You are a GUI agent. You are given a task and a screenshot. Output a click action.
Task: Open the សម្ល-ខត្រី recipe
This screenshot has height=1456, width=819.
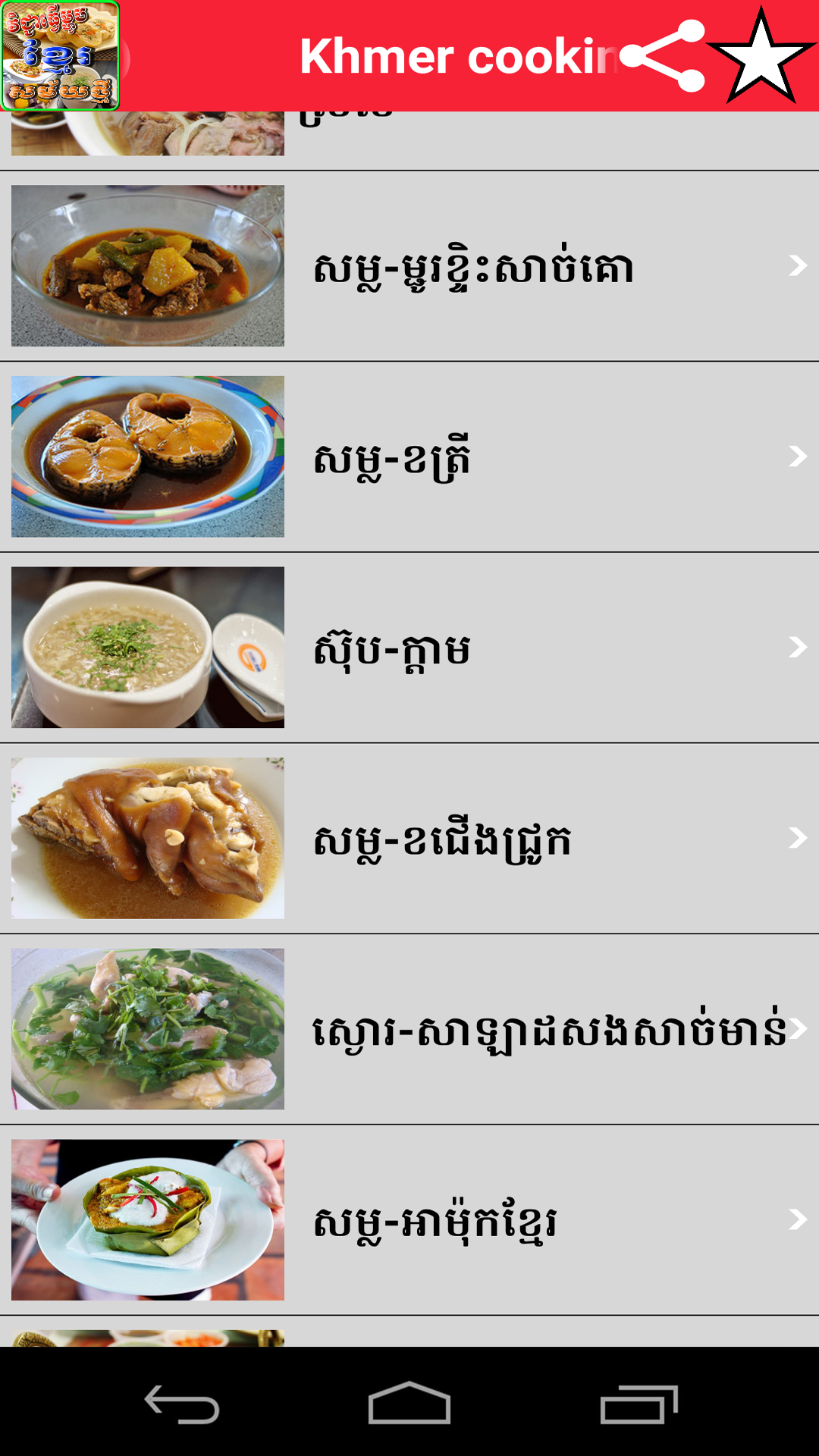tap(409, 457)
